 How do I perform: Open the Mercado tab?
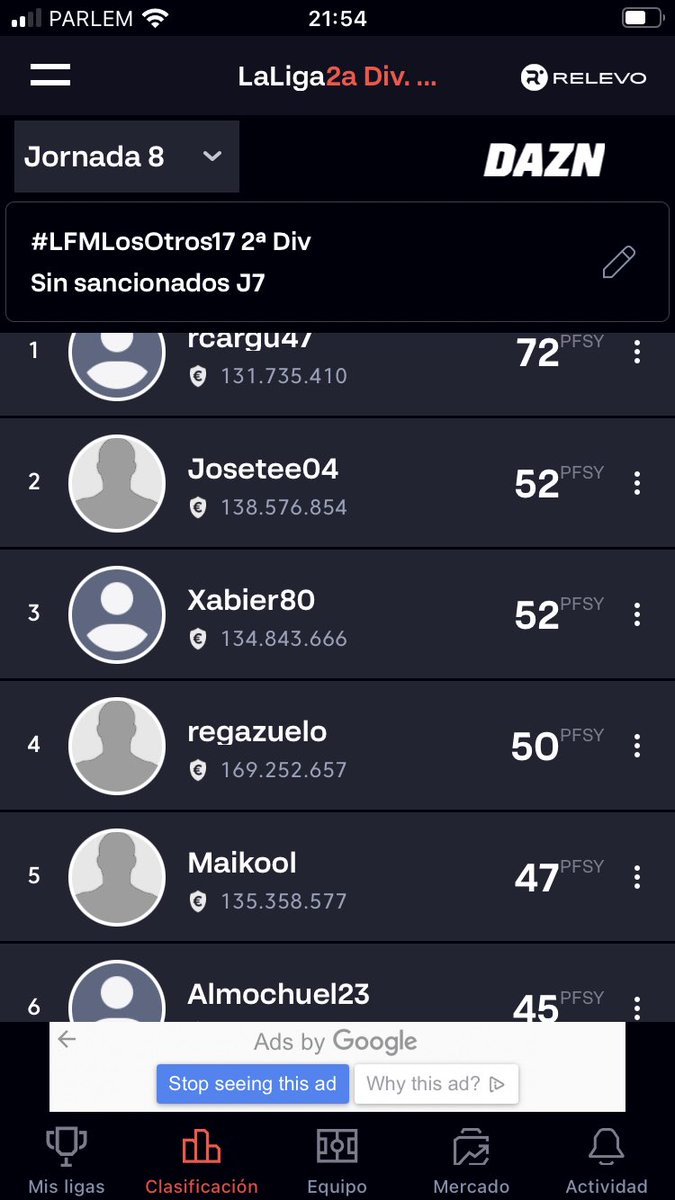(471, 1160)
